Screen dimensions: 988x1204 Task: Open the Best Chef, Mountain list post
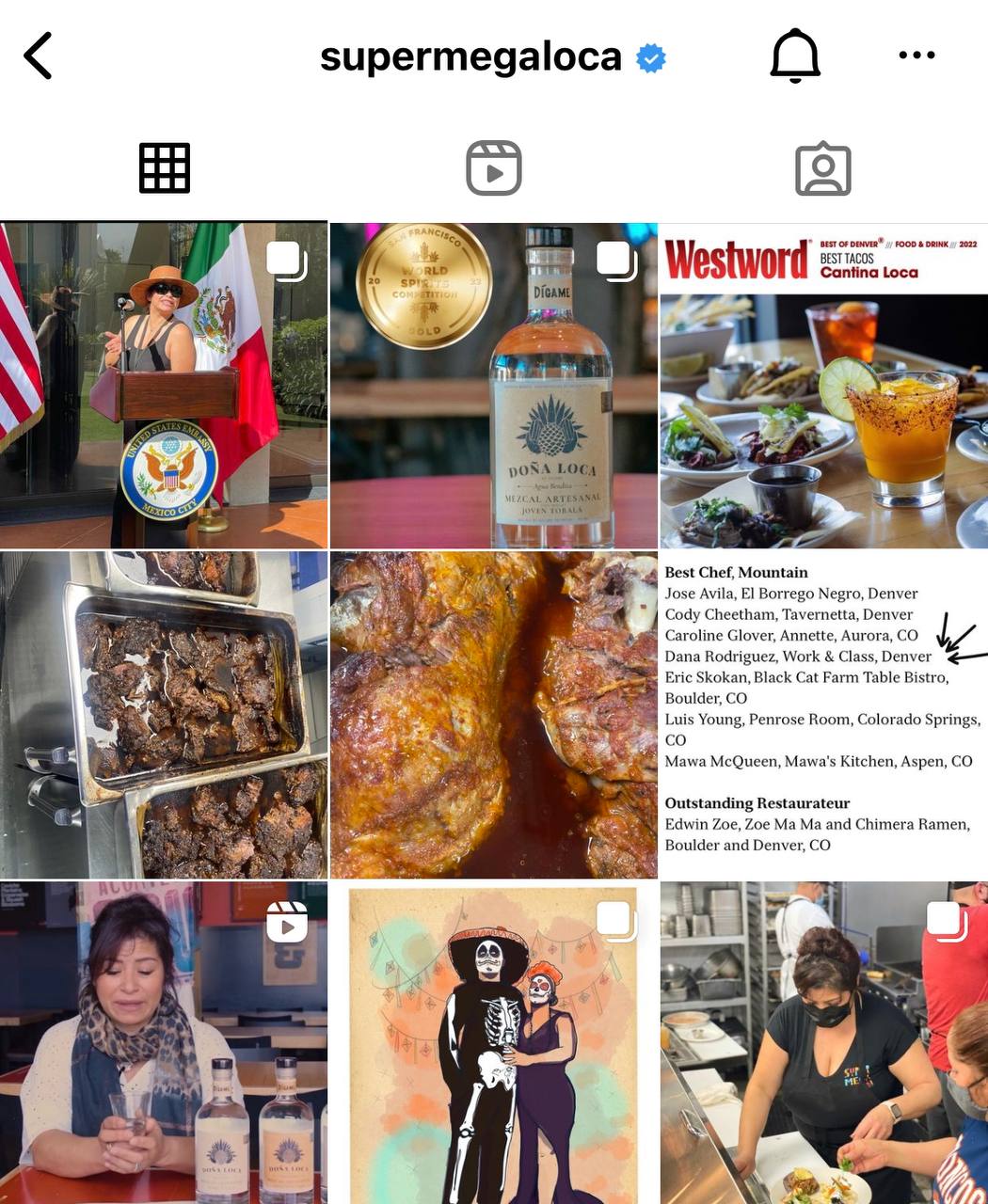pos(824,715)
